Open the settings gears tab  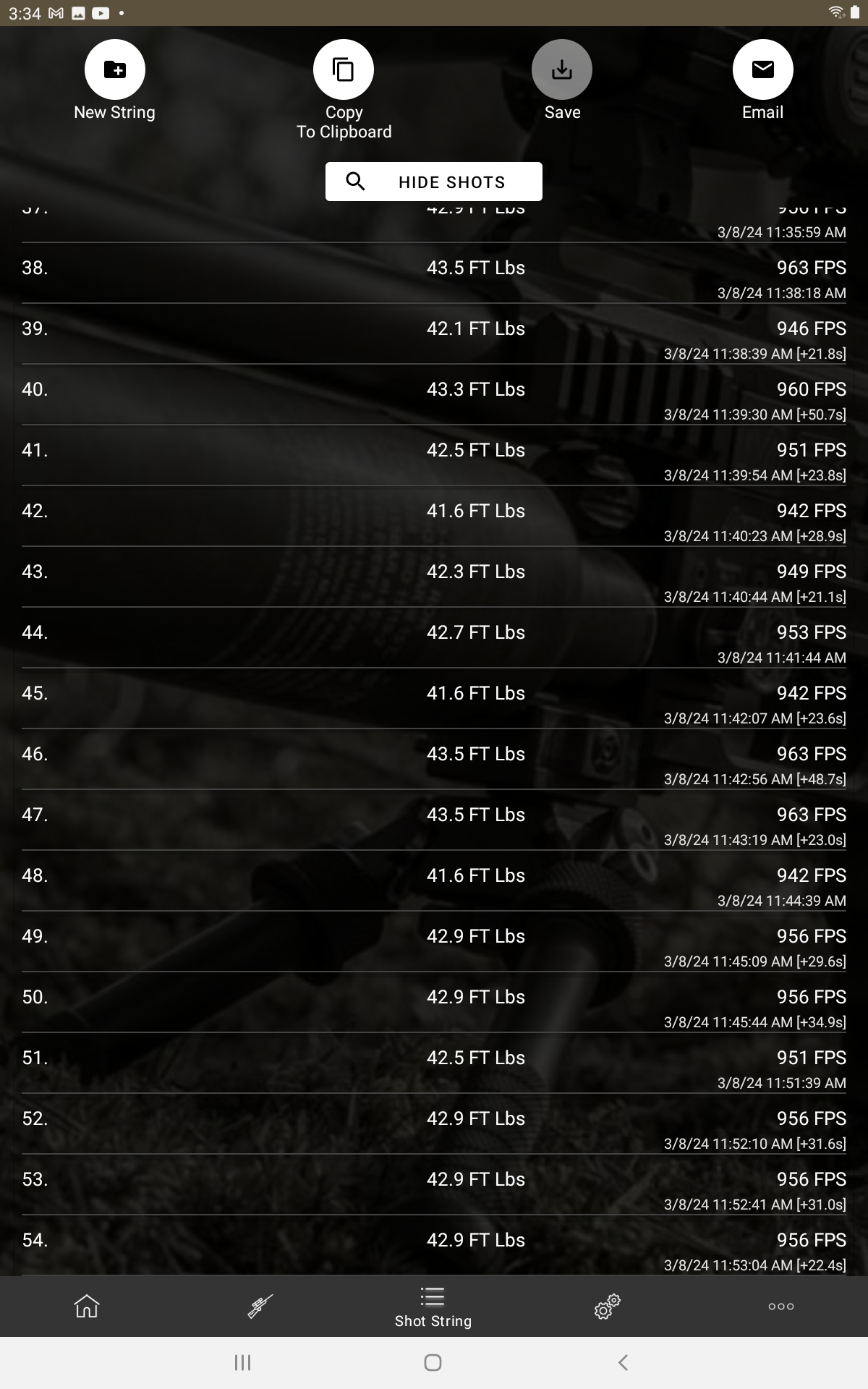point(607,1306)
